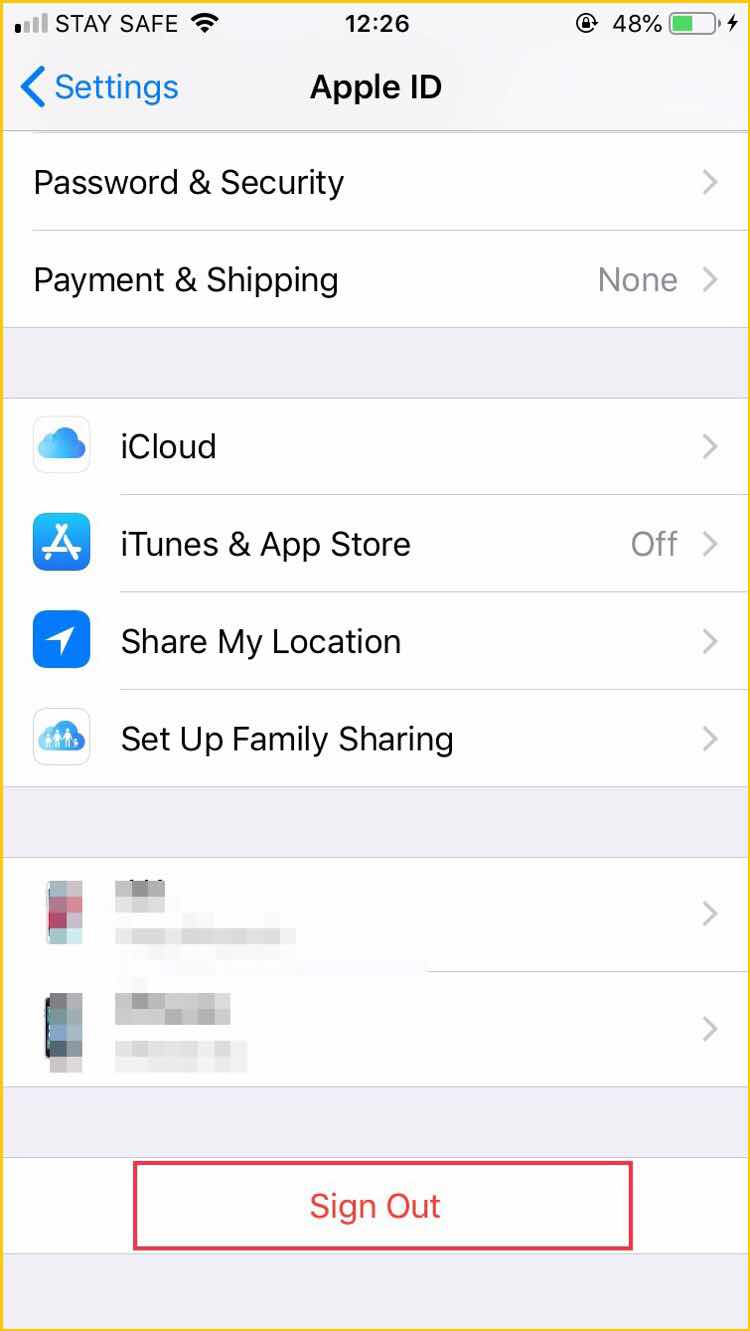Open Password & Security

point(375,182)
